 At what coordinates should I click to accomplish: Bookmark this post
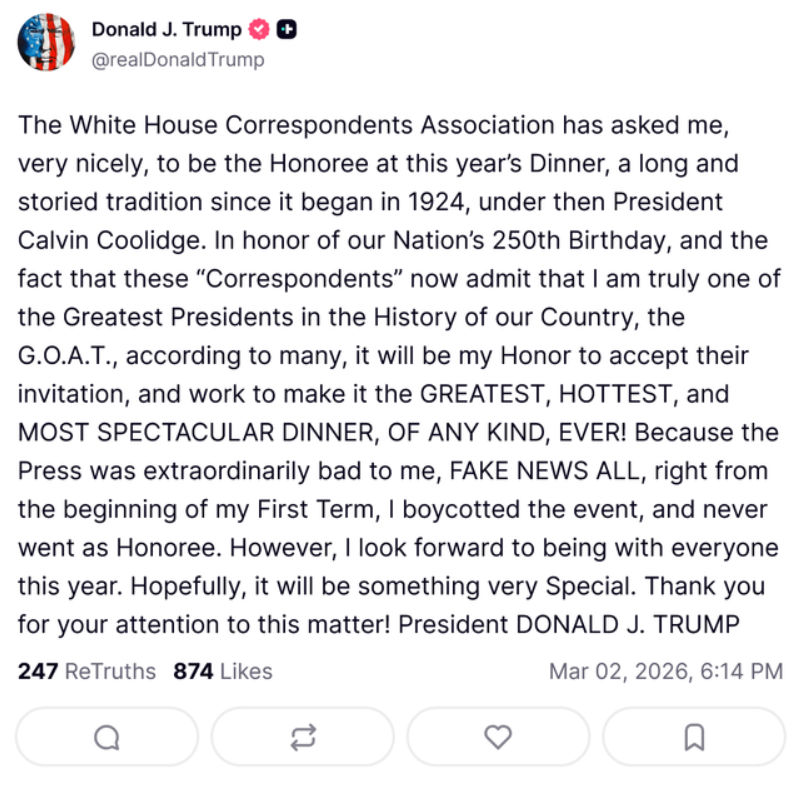point(694,737)
